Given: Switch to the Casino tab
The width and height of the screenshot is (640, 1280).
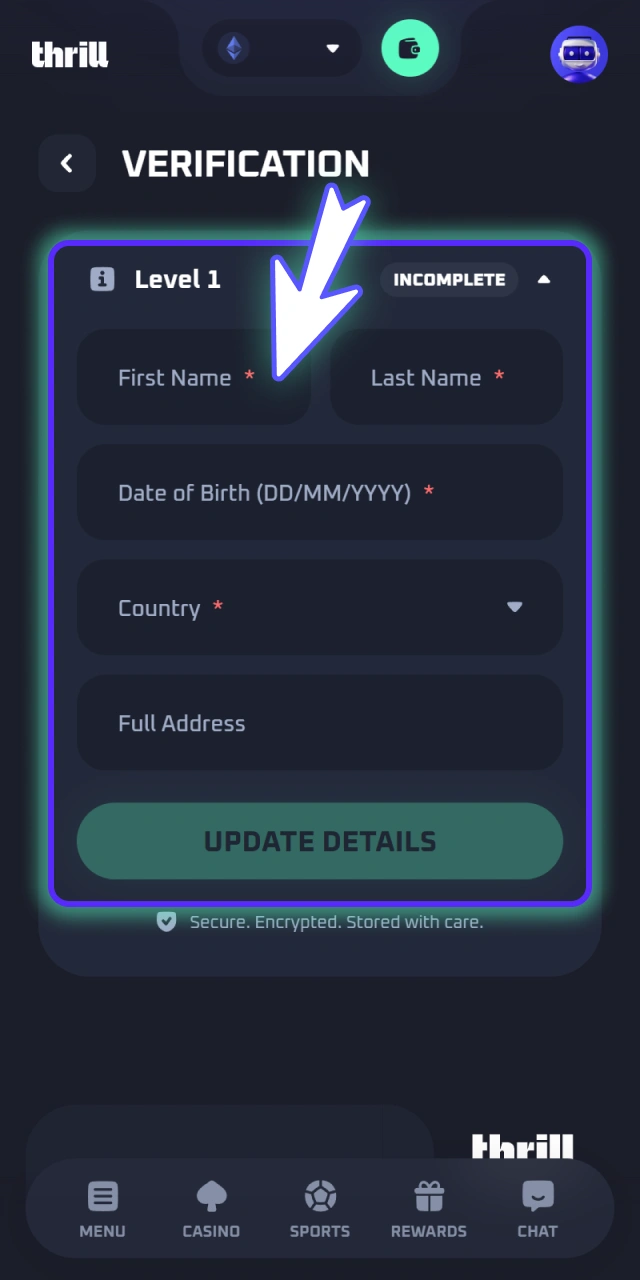Looking at the screenshot, I should pos(211,1209).
